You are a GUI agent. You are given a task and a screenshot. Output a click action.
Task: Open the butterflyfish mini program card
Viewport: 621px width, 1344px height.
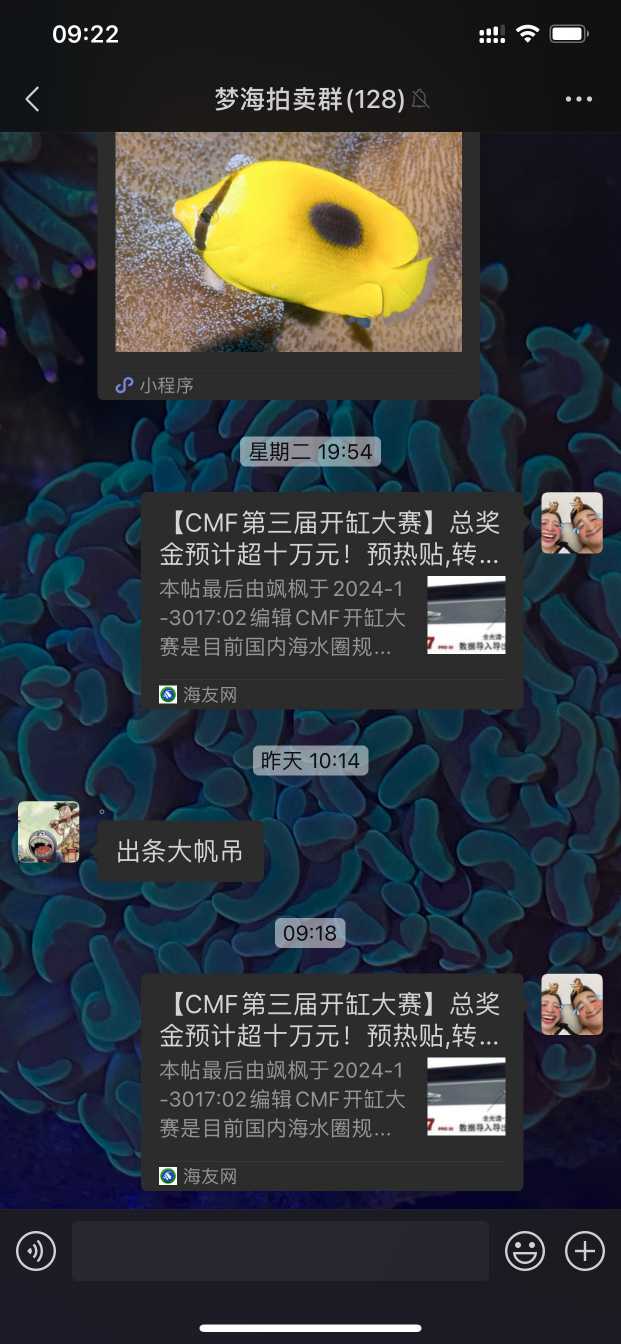tap(288, 250)
